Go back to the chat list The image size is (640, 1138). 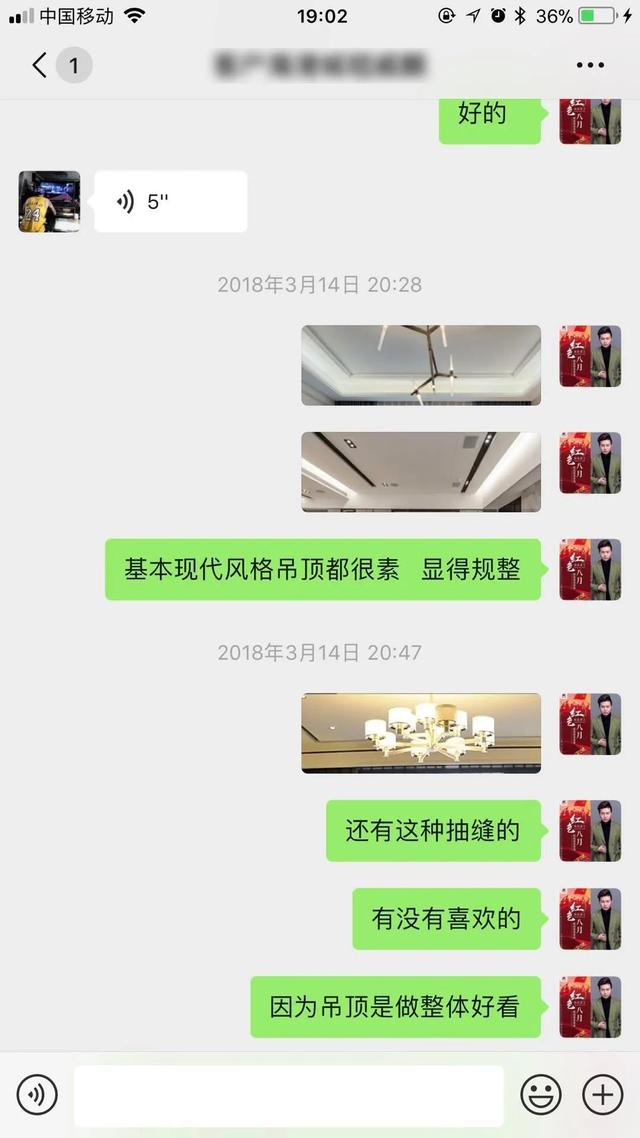pyautogui.click(x=40, y=66)
